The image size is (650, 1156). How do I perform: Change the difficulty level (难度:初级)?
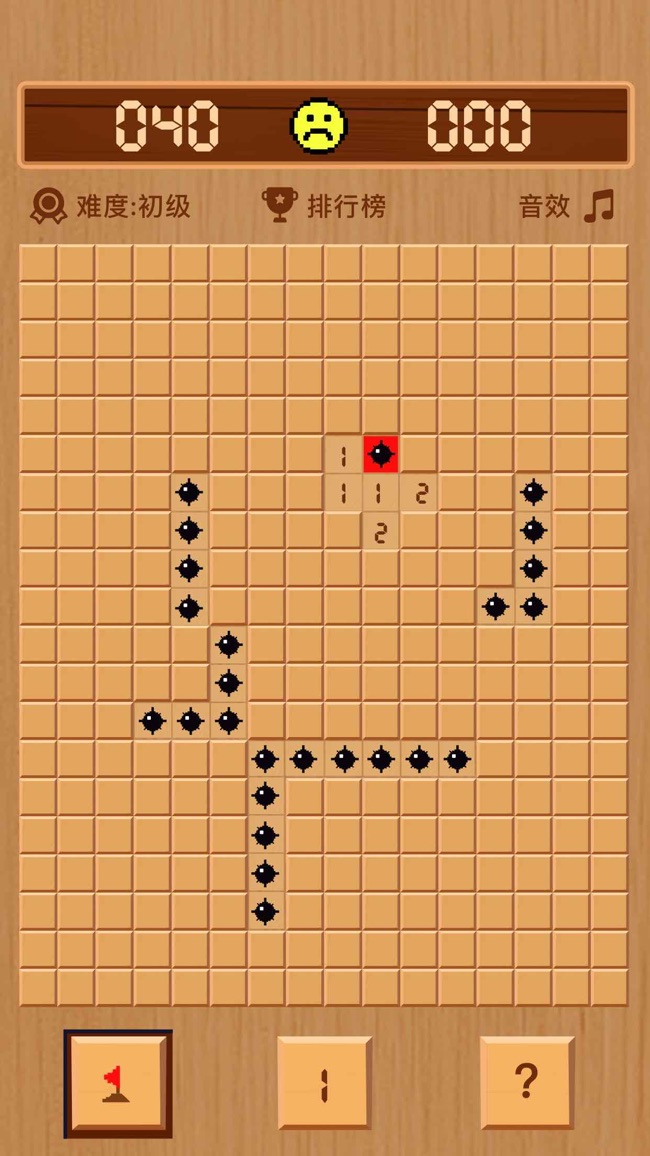click(112, 207)
